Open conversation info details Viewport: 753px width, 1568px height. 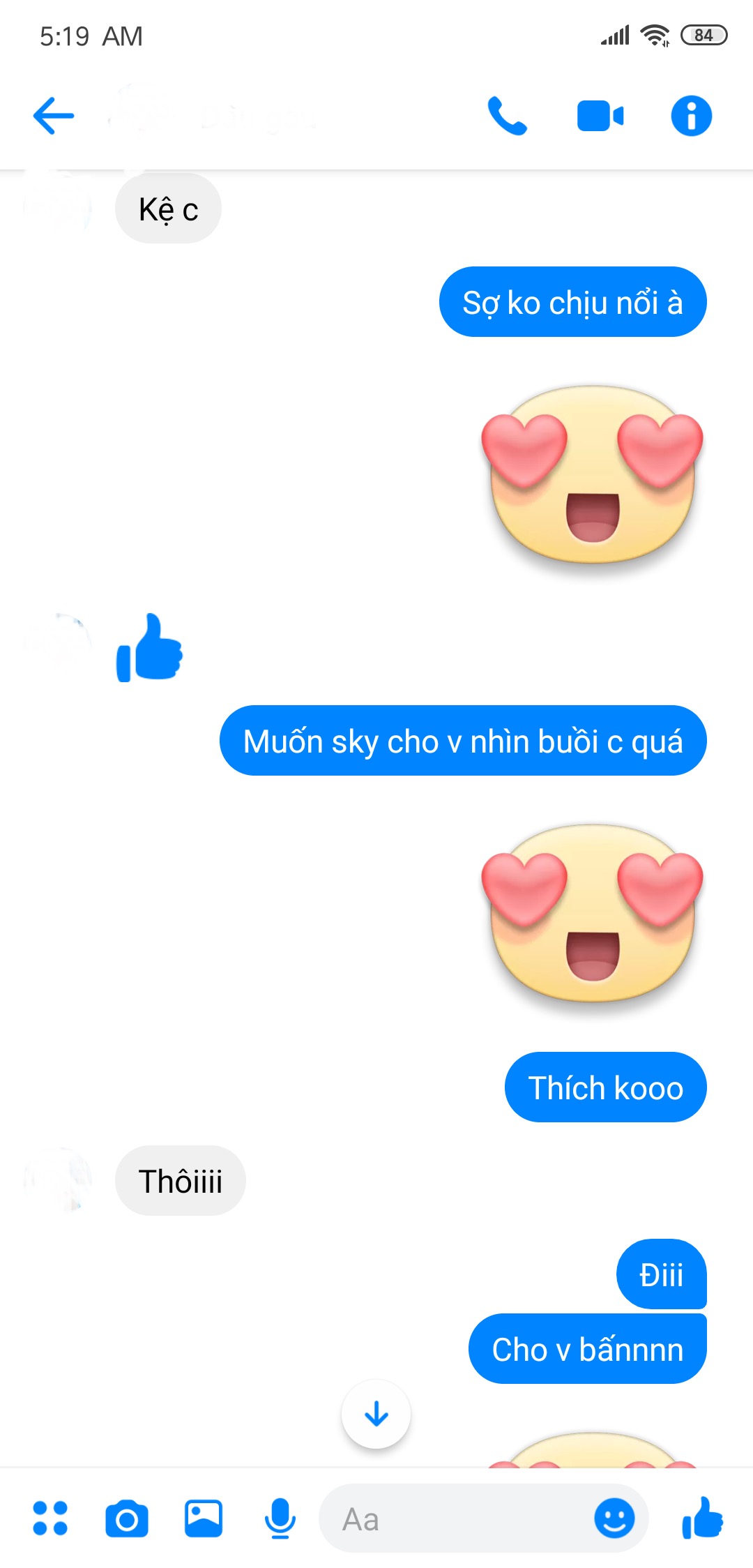691,116
